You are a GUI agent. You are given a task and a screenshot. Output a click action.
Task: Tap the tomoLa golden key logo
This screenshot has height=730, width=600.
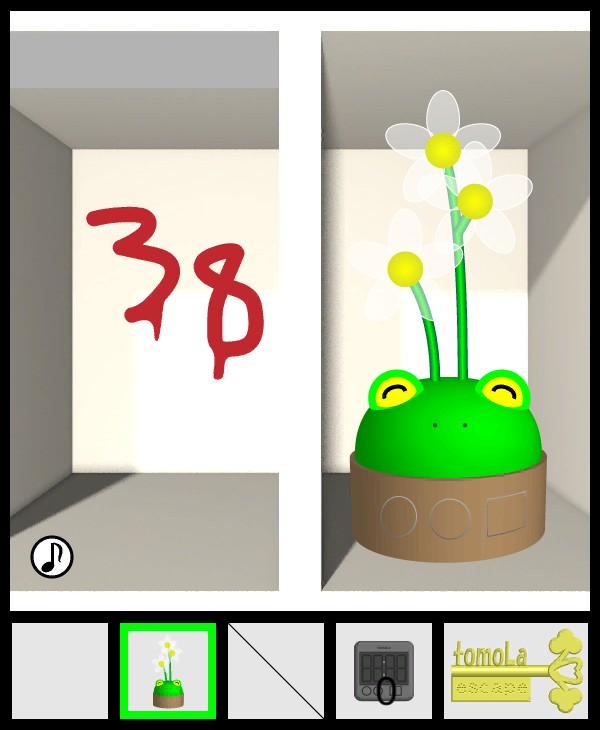click(x=516, y=671)
